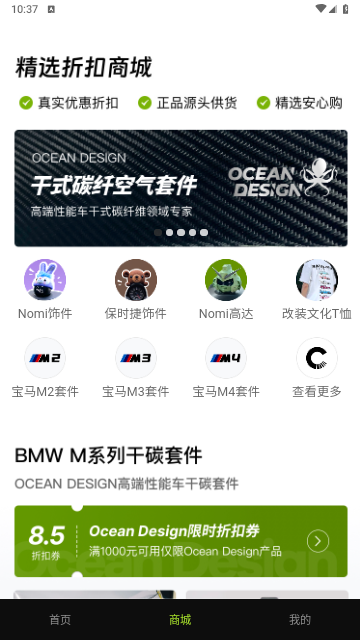The height and width of the screenshot is (640, 360).
Task: Switch to the 首页 tab
Action: tap(60, 620)
